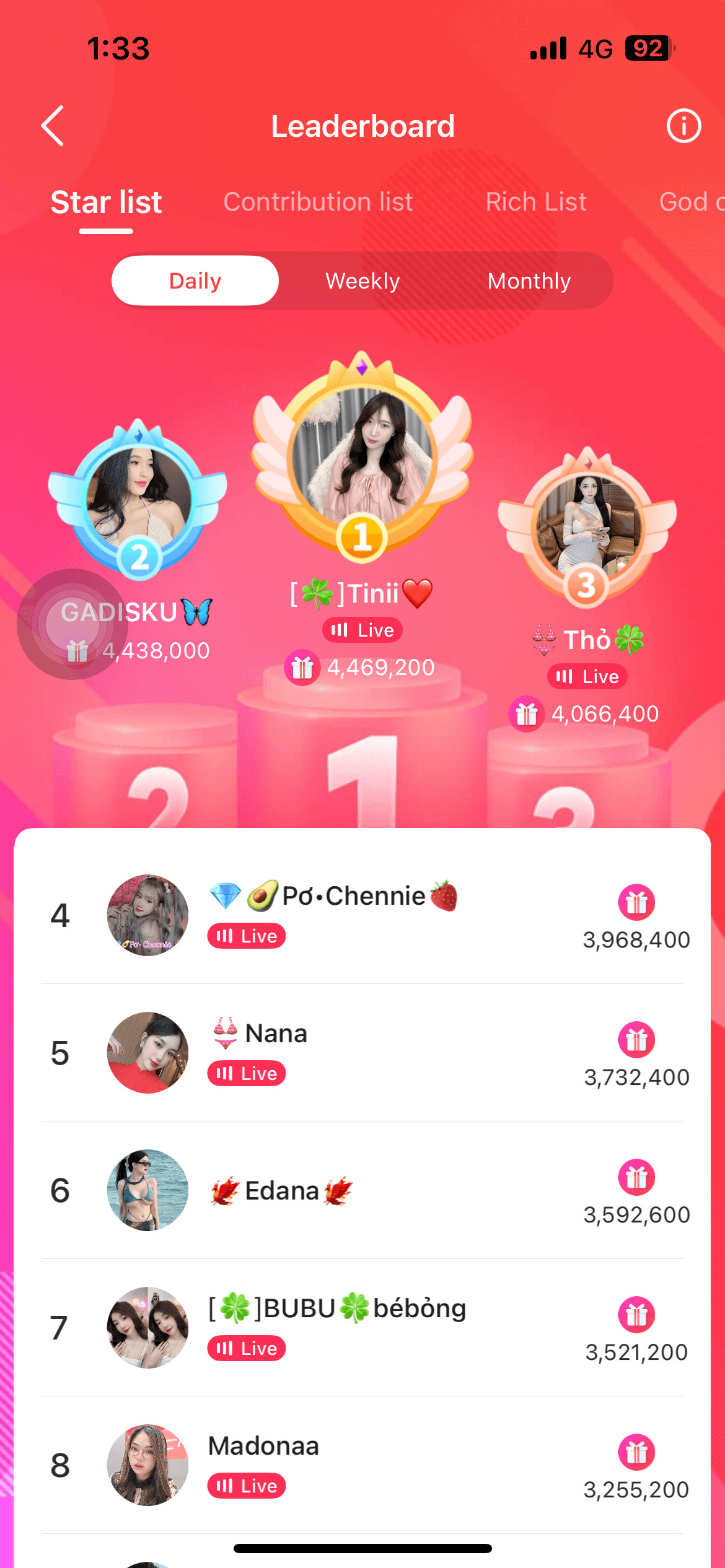This screenshot has height=1568, width=725.
Task: Switch to the Rich List tab
Action: [536, 202]
